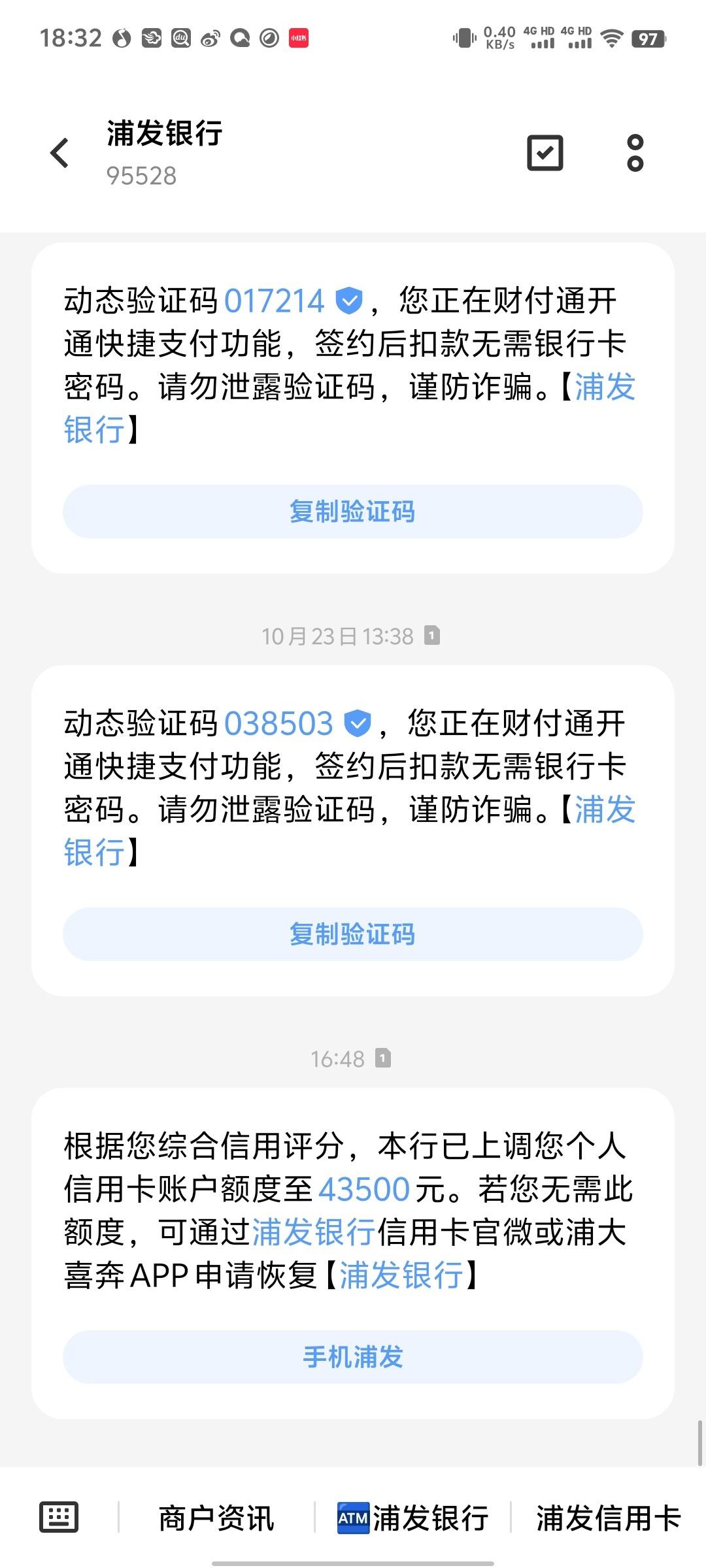Open the overflow menu
The image size is (706, 1568).
click(x=635, y=154)
